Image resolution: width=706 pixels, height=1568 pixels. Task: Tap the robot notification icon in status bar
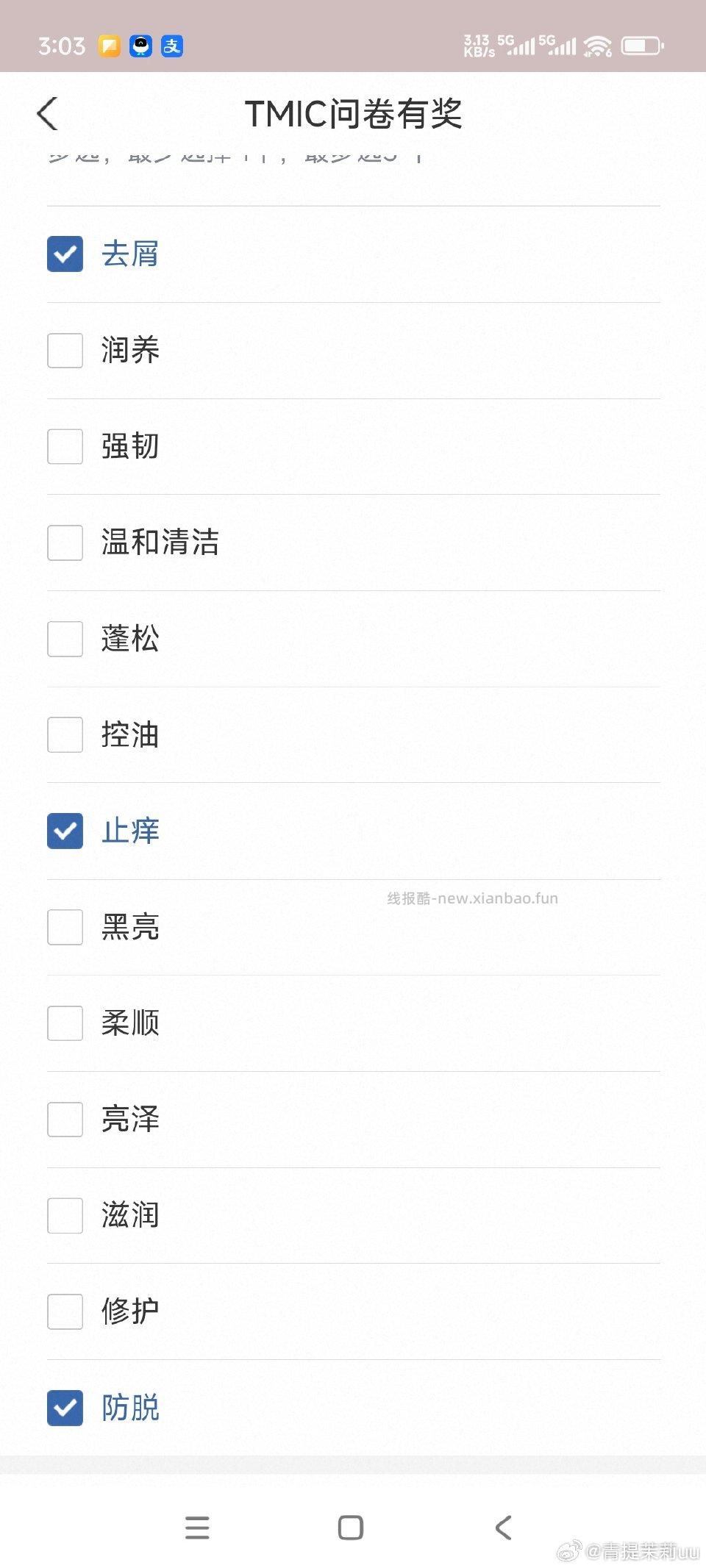[x=138, y=46]
